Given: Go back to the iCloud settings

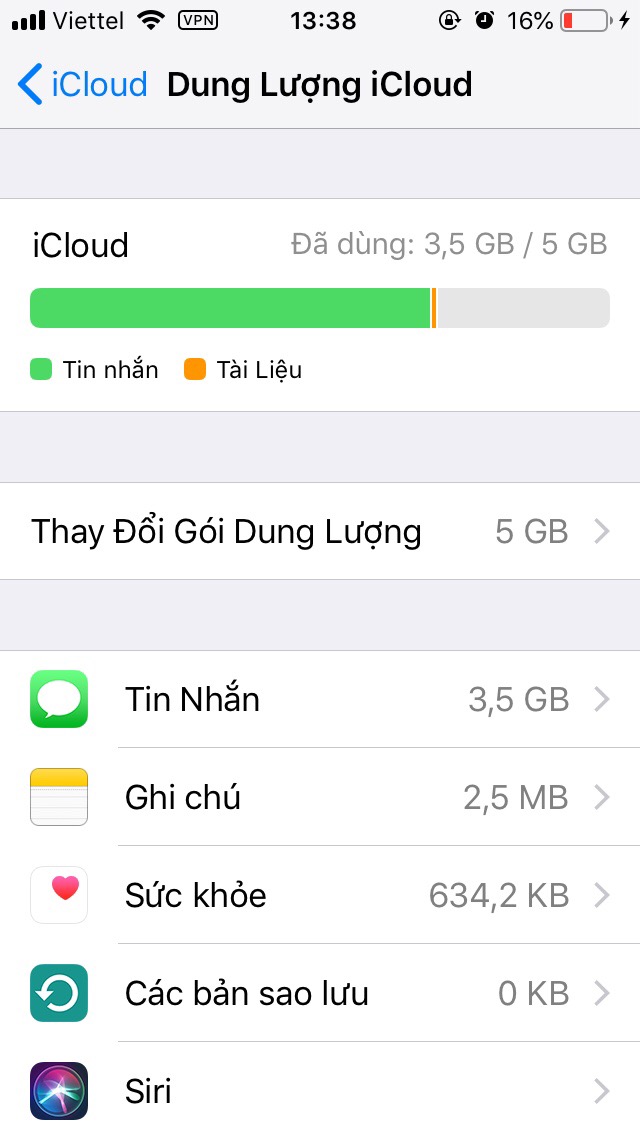Looking at the screenshot, I should 82,84.
